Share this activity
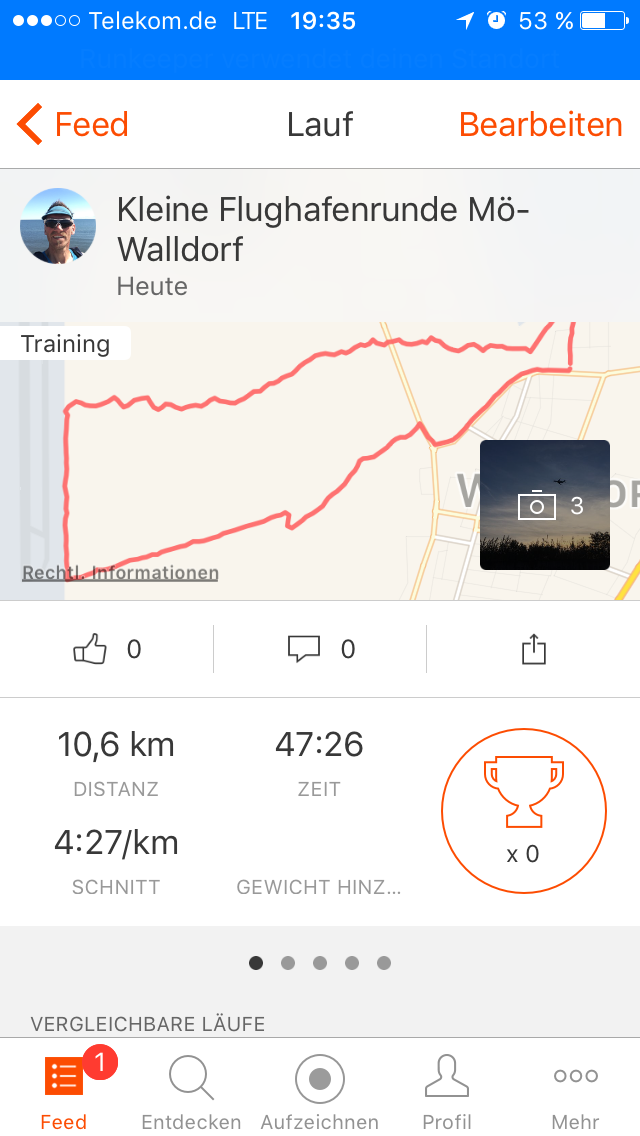 [x=534, y=650]
